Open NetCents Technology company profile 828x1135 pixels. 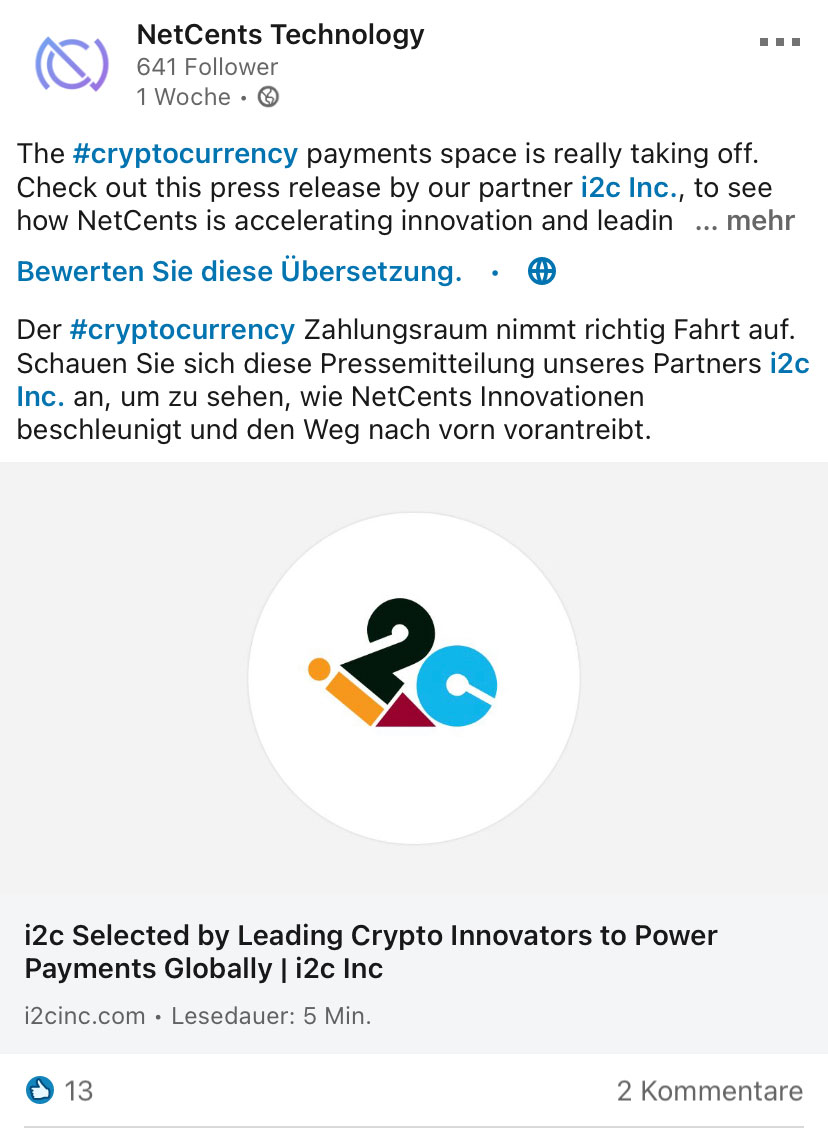(280, 35)
